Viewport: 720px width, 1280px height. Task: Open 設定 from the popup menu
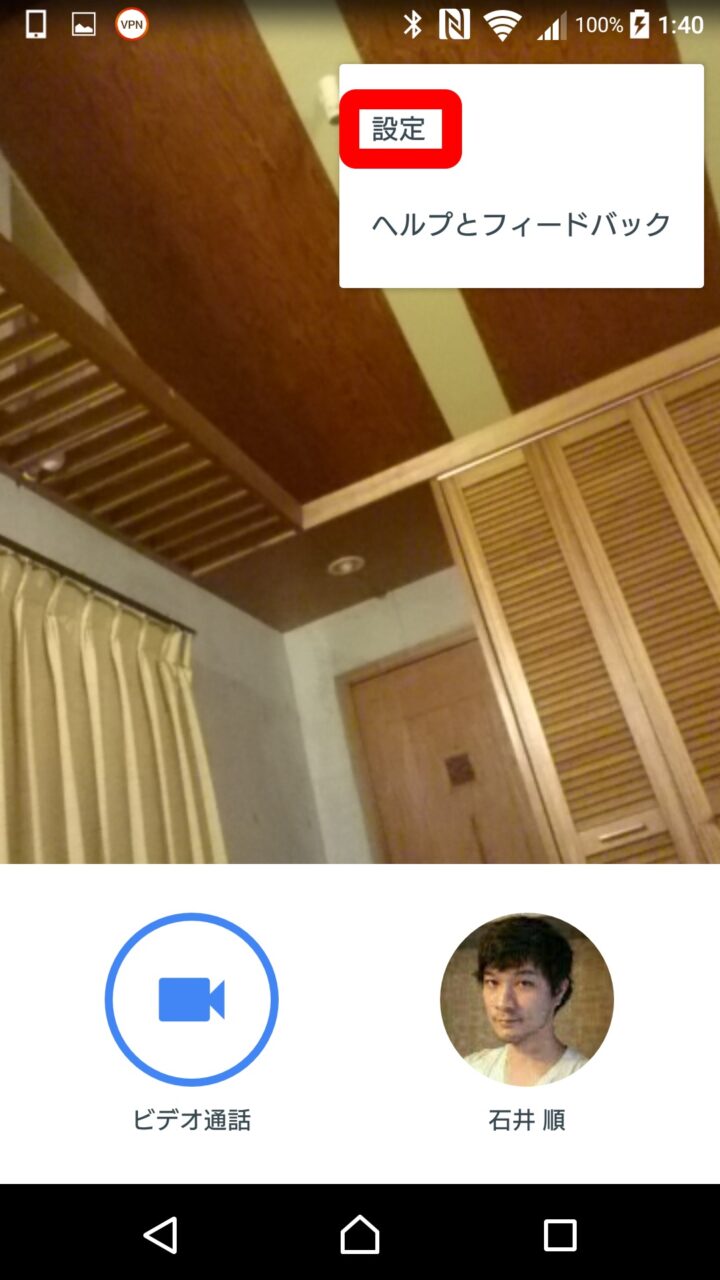[x=400, y=129]
